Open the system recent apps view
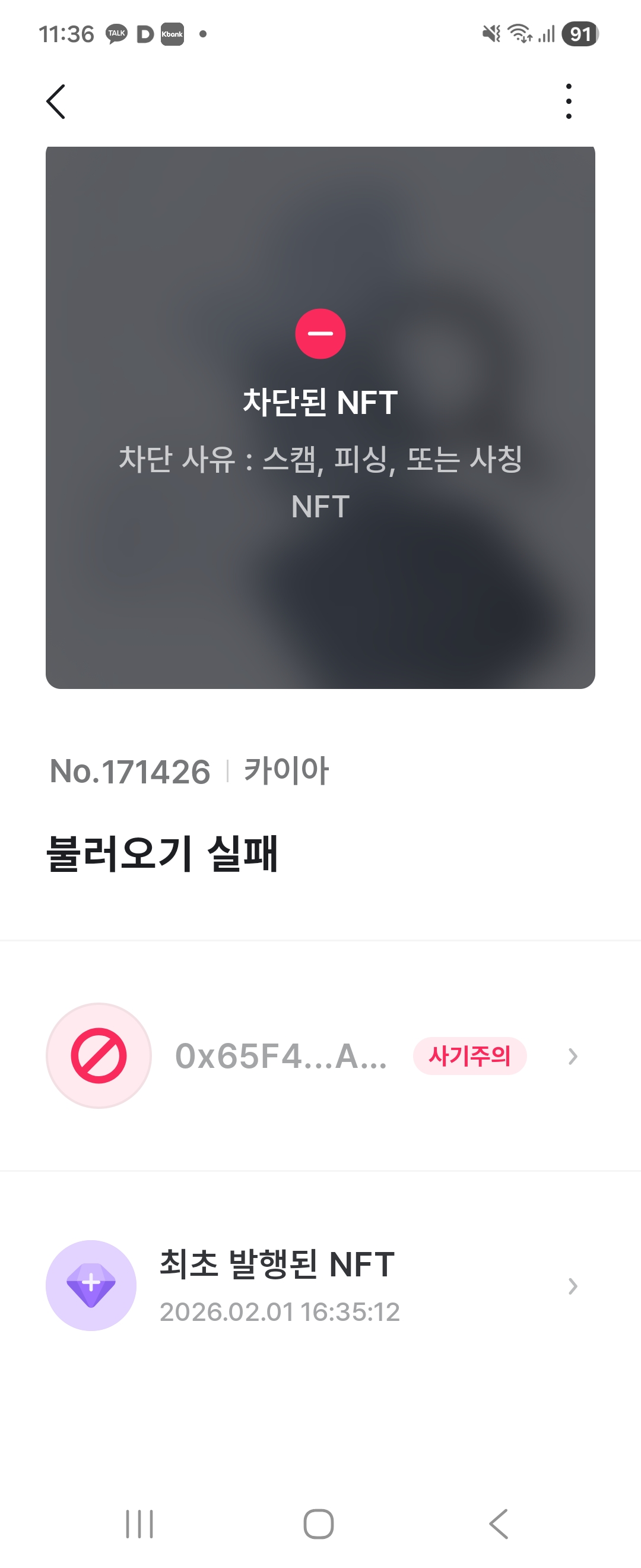Viewport: 641px width, 1568px height. click(139, 1523)
